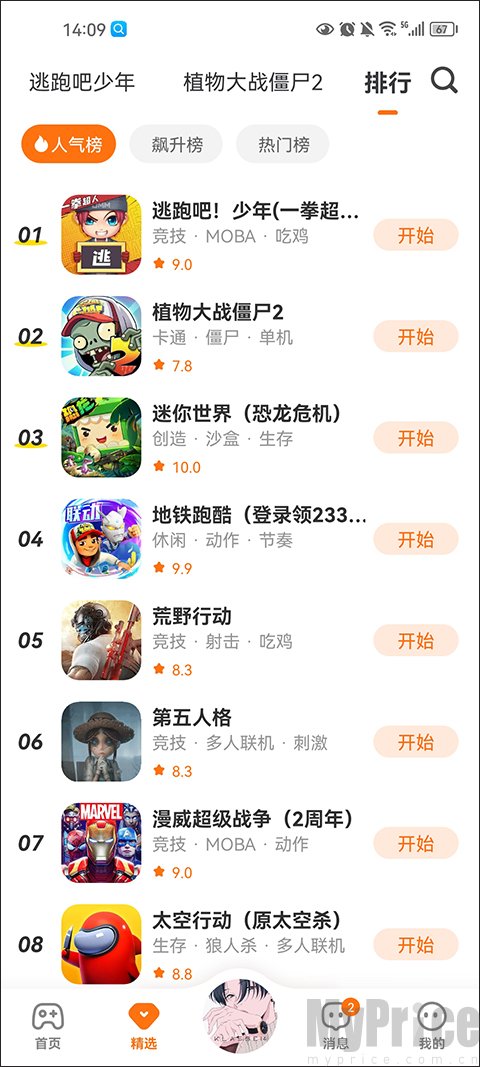The image size is (480, 1067).
Task: Open the 第五人格 game row
Action: [x=240, y=742]
